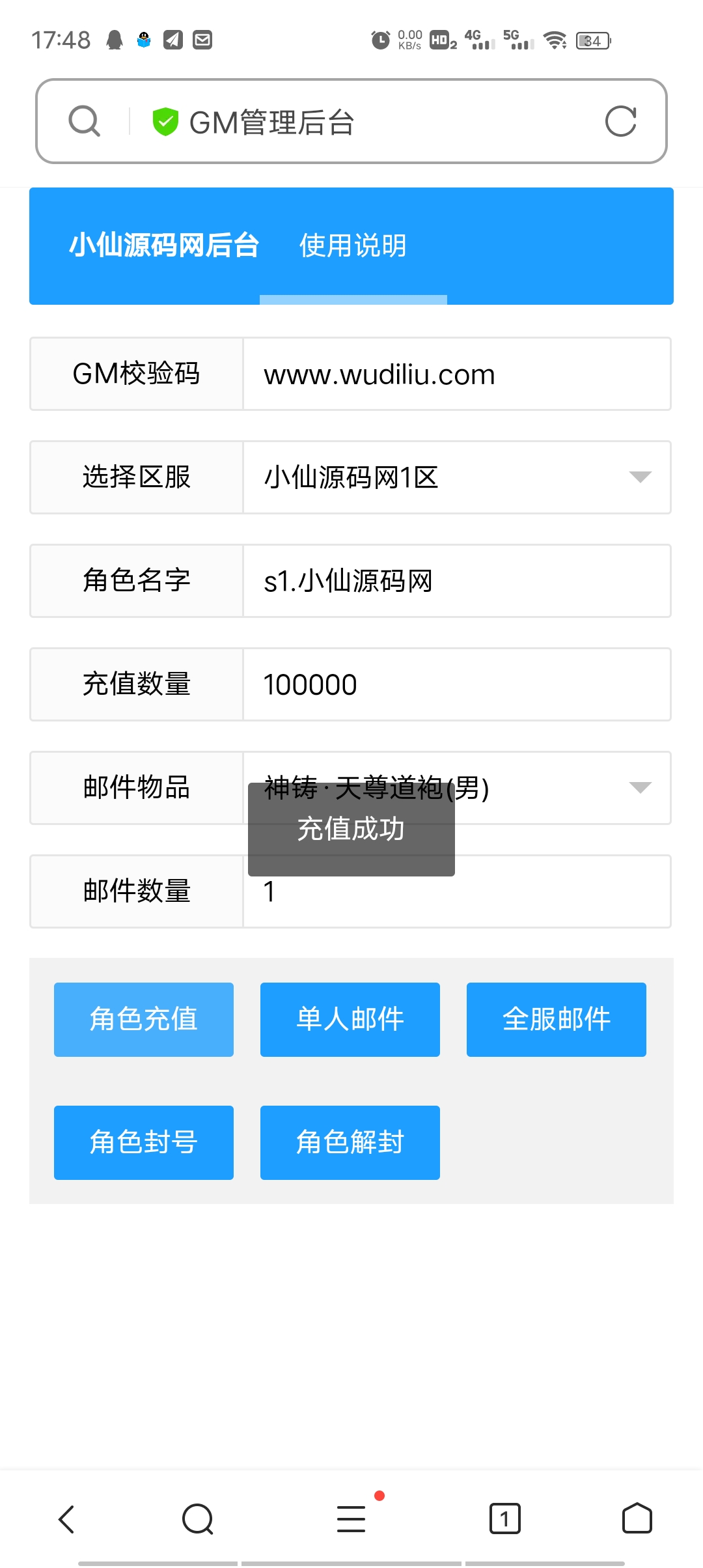Open the browser tabs switcher
Viewport: 703px width, 1568px height.
[x=504, y=1519]
